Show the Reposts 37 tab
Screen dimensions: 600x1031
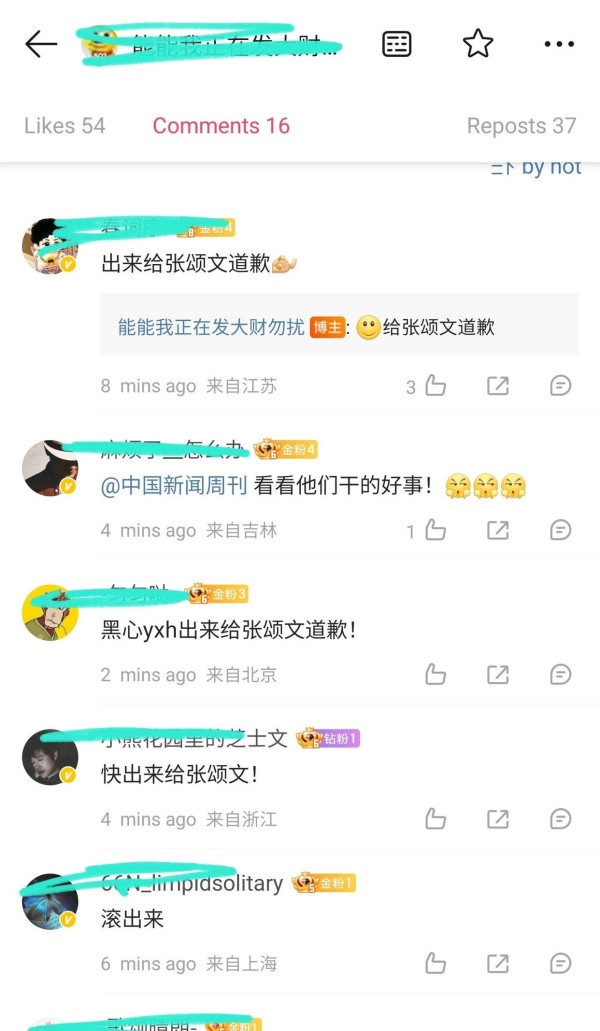pyautogui.click(x=522, y=126)
